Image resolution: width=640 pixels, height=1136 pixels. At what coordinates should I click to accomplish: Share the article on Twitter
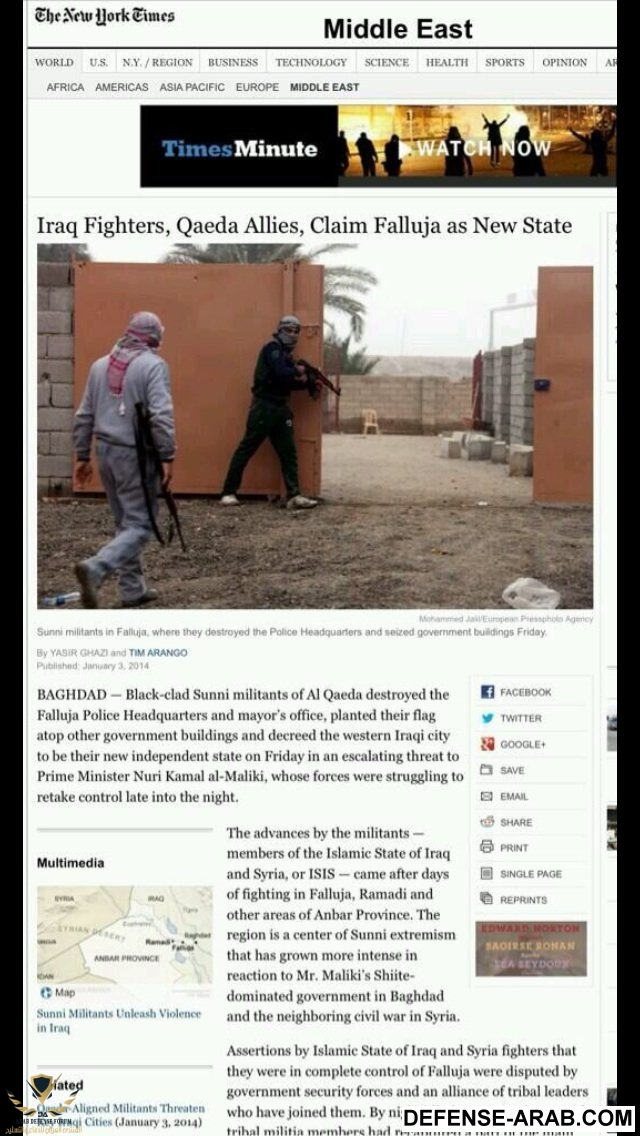point(520,718)
